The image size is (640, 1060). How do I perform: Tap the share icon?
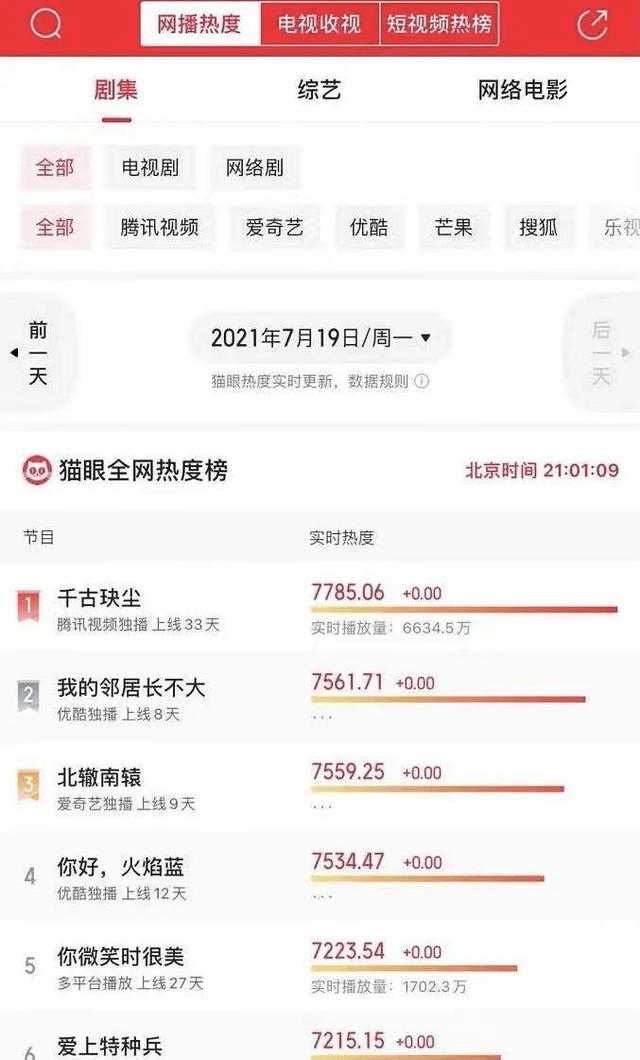[x=592, y=24]
